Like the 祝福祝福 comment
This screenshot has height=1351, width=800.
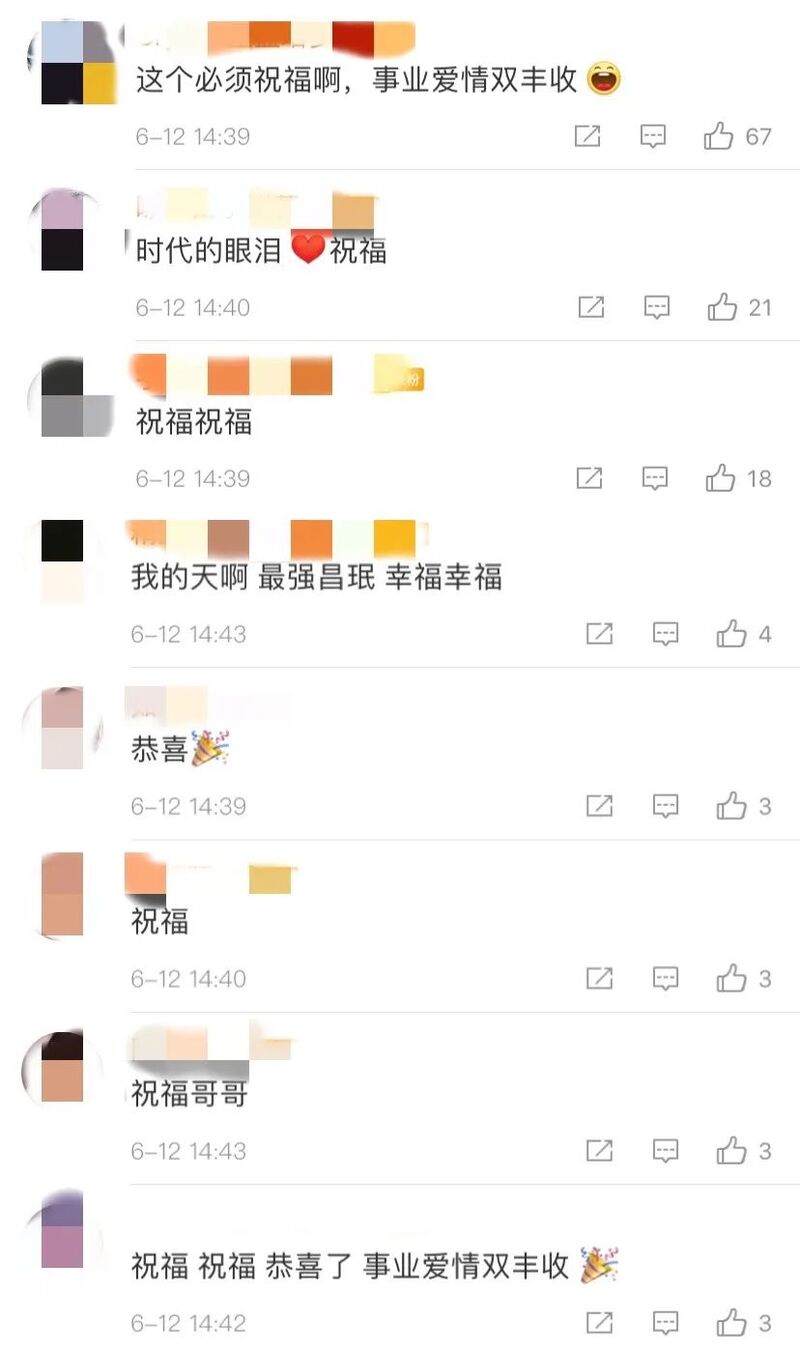[x=721, y=478]
